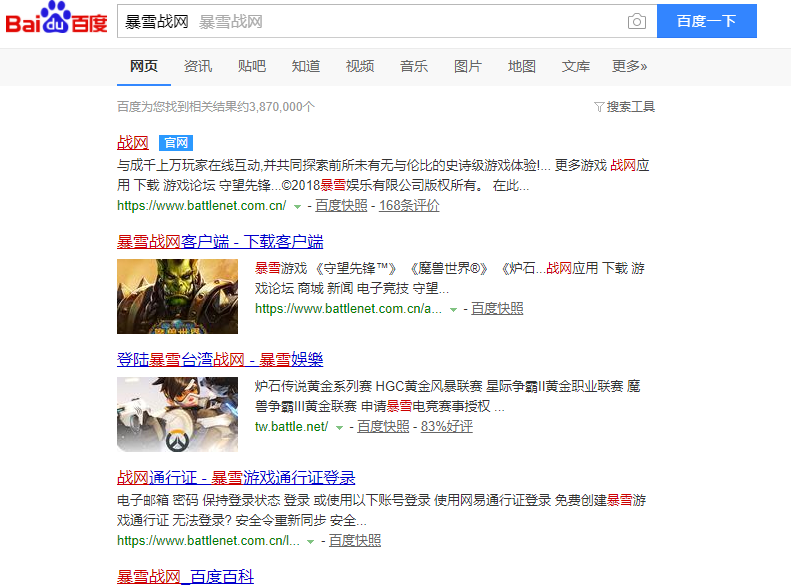Open 暴雪战网客户端 - 下载客户端 result
The height and width of the screenshot is (588, 791).
pyautogui.click(x=220, y=242)
